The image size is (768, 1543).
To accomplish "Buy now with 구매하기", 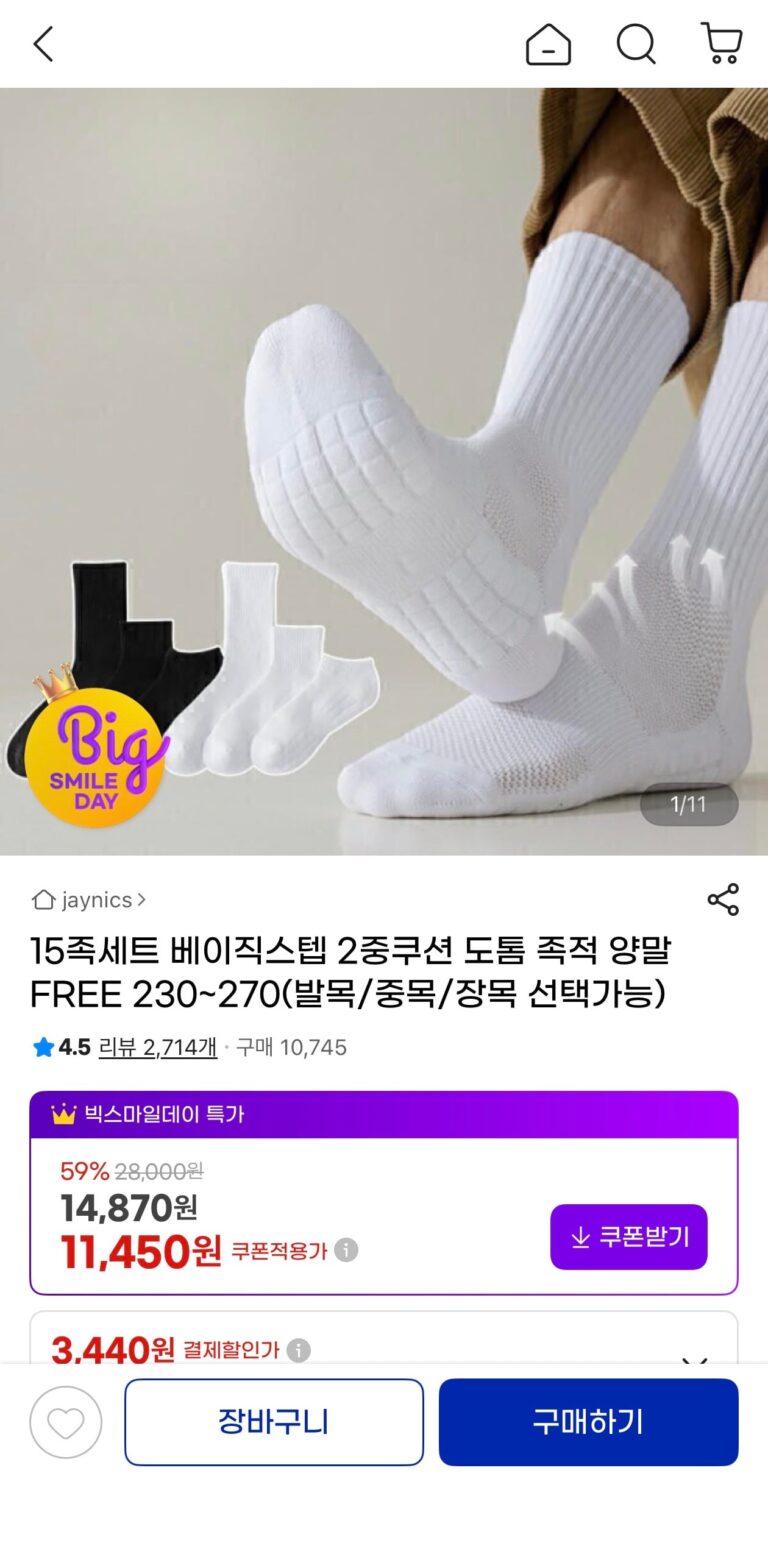I will tap(588, 1422).
